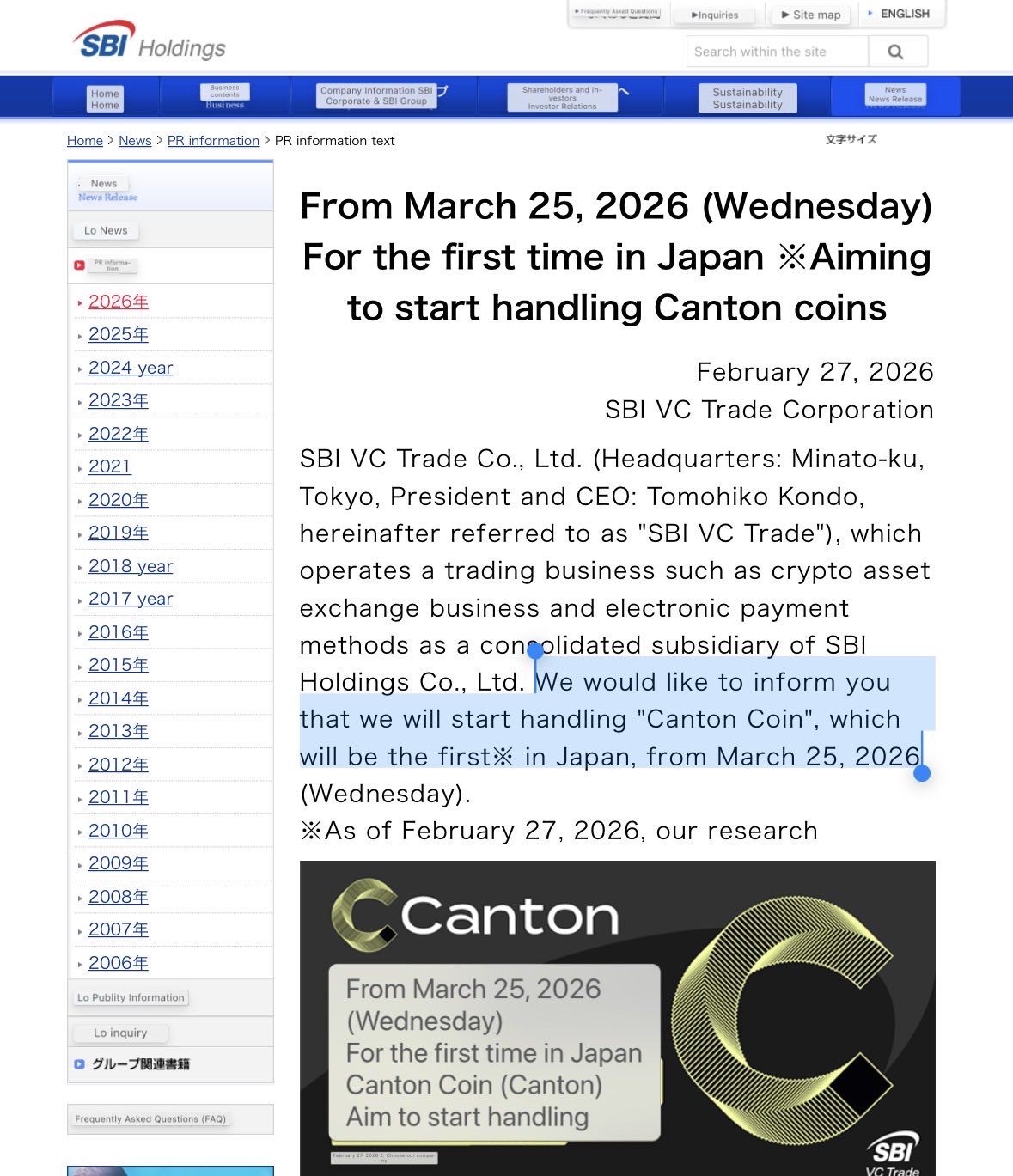Open the News Release navigation tab
1013x1176 pixels.
click(894, 94)
